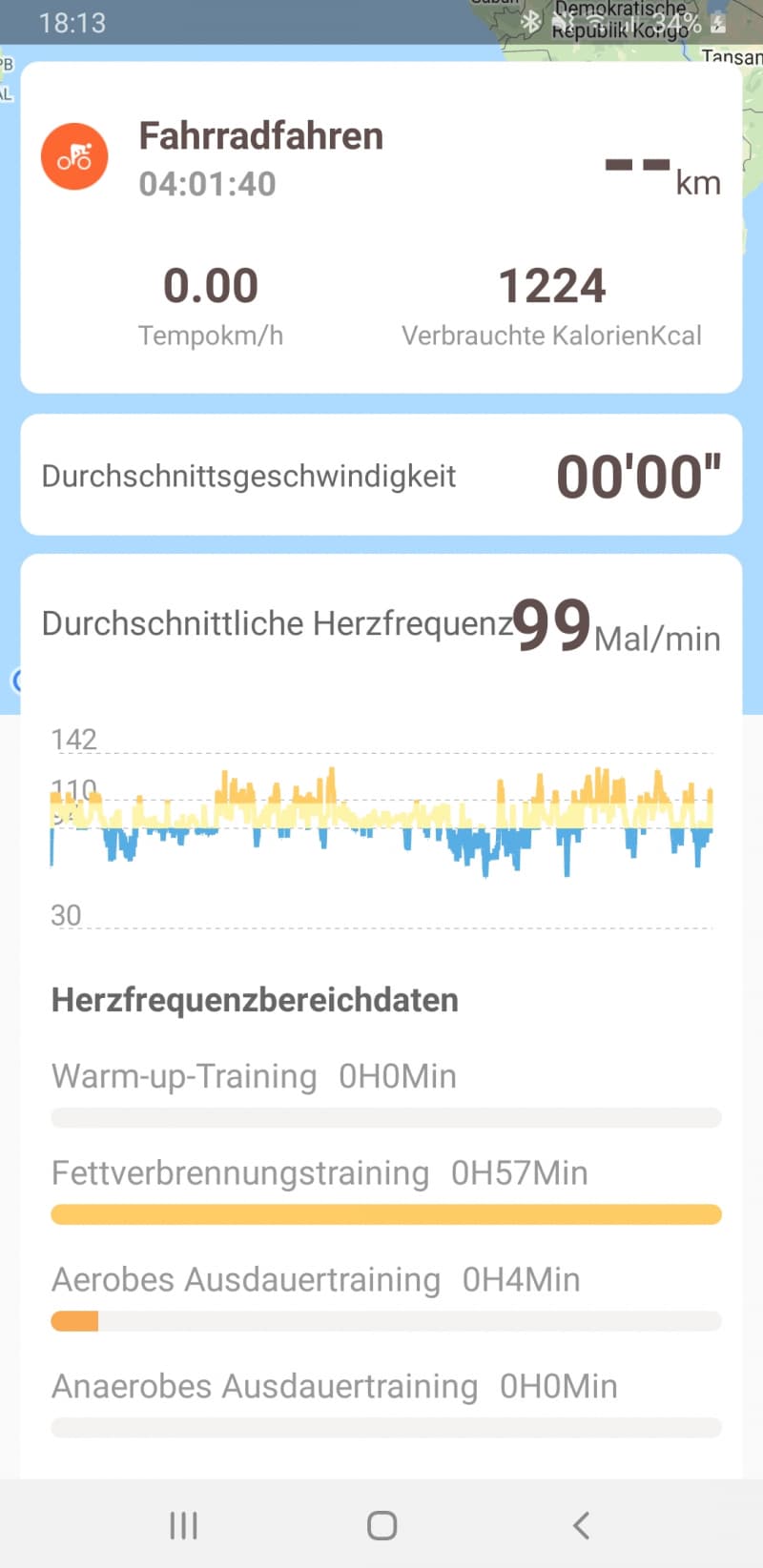Go back using the navigation bar arrow
The height and width of the screenshot is (1568, 763).
581,1525
